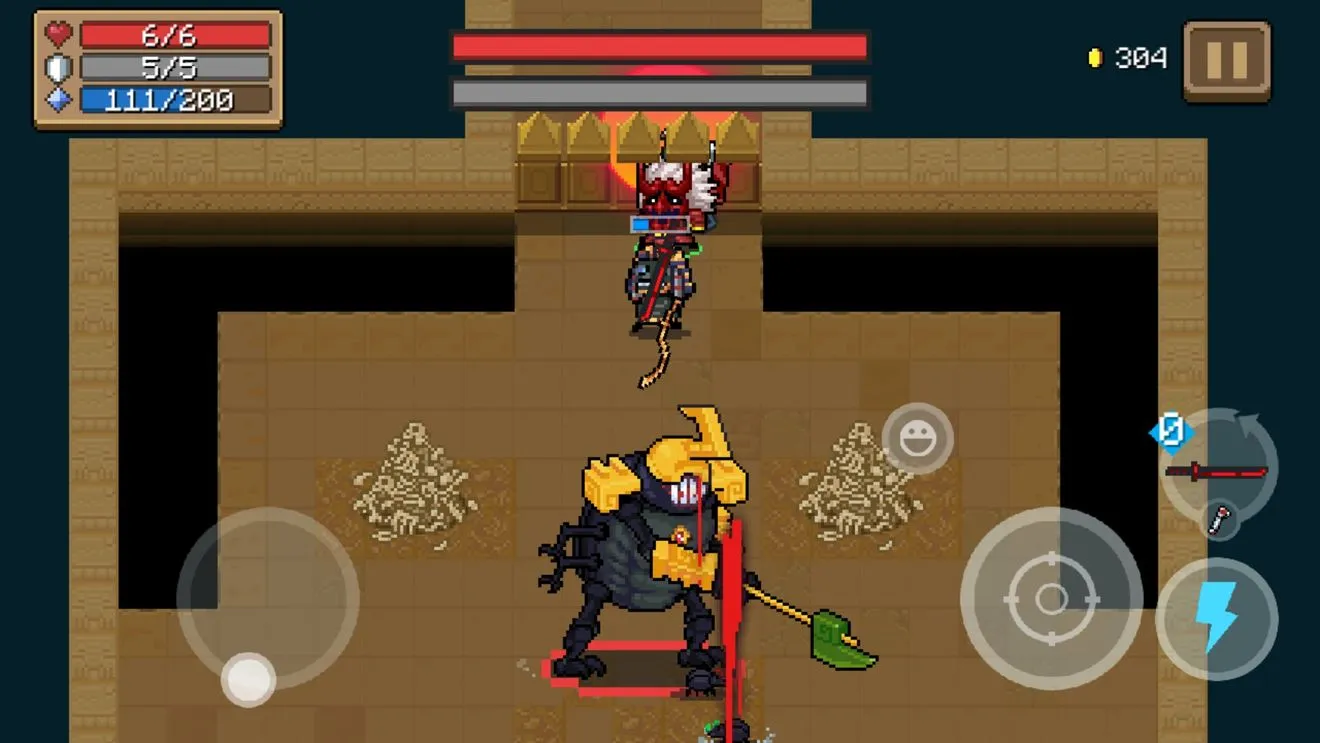The image size is (1320, 743).
Task: Pause the game
Action: [x=1227, y=61]
